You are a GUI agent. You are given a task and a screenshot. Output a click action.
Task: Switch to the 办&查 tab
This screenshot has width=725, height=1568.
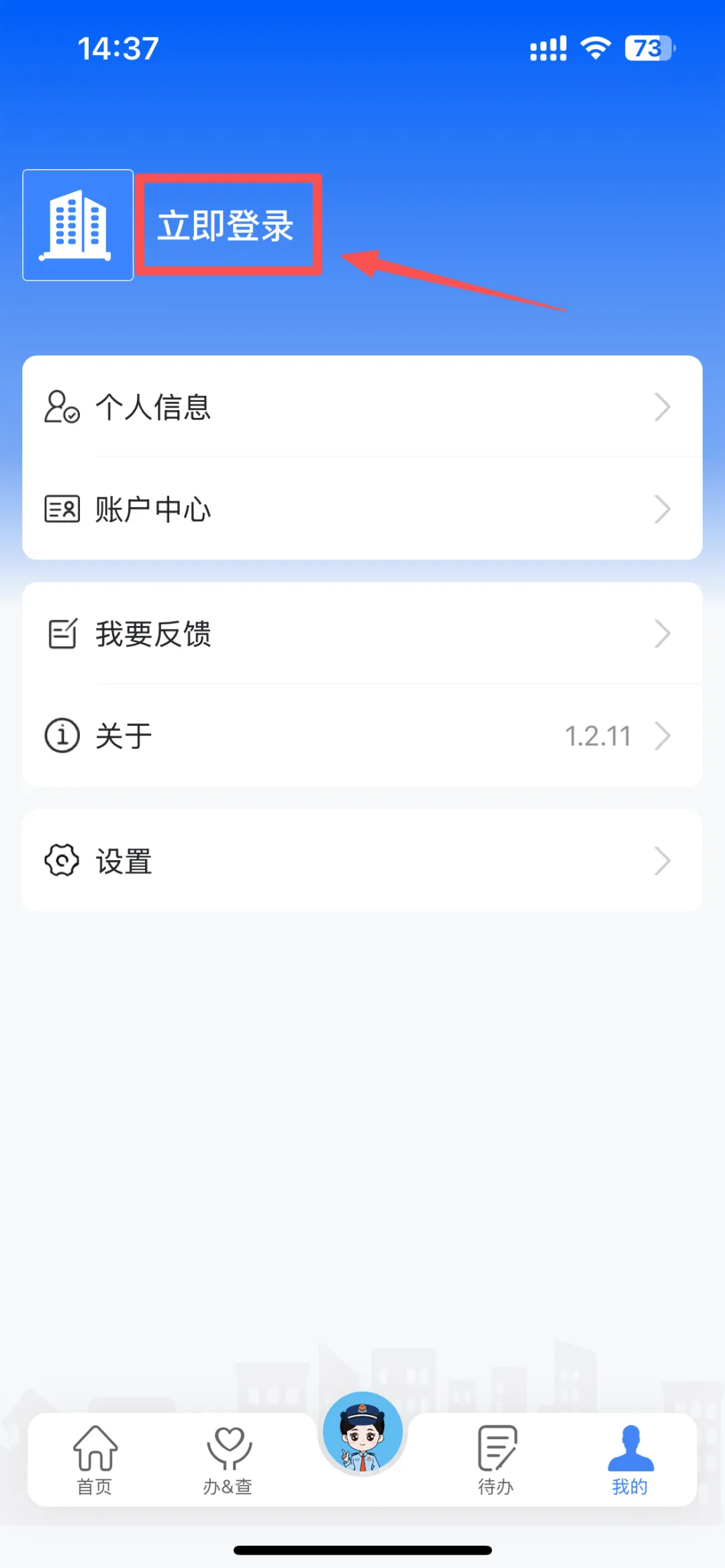tap(228, 1461)
